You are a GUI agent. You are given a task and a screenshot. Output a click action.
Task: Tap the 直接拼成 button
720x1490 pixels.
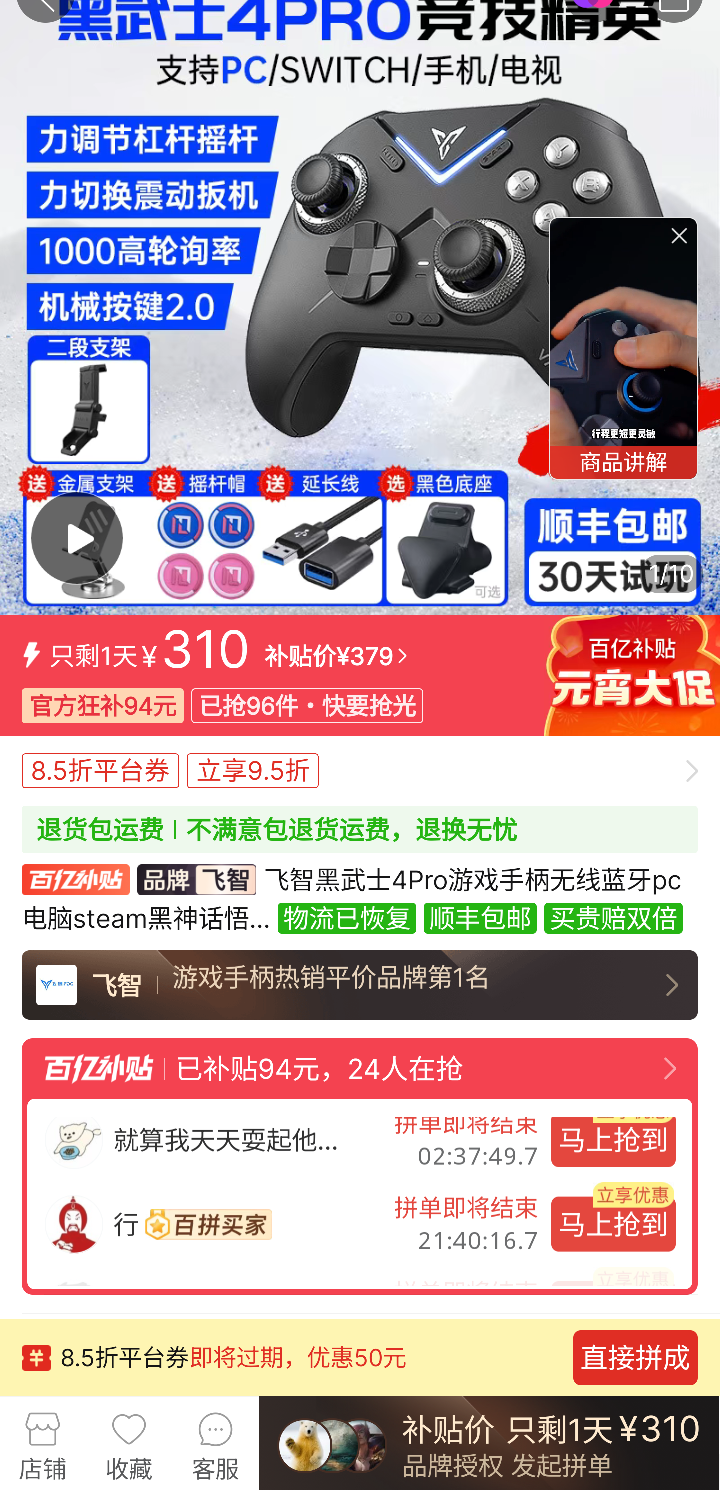click(634, 1357)
